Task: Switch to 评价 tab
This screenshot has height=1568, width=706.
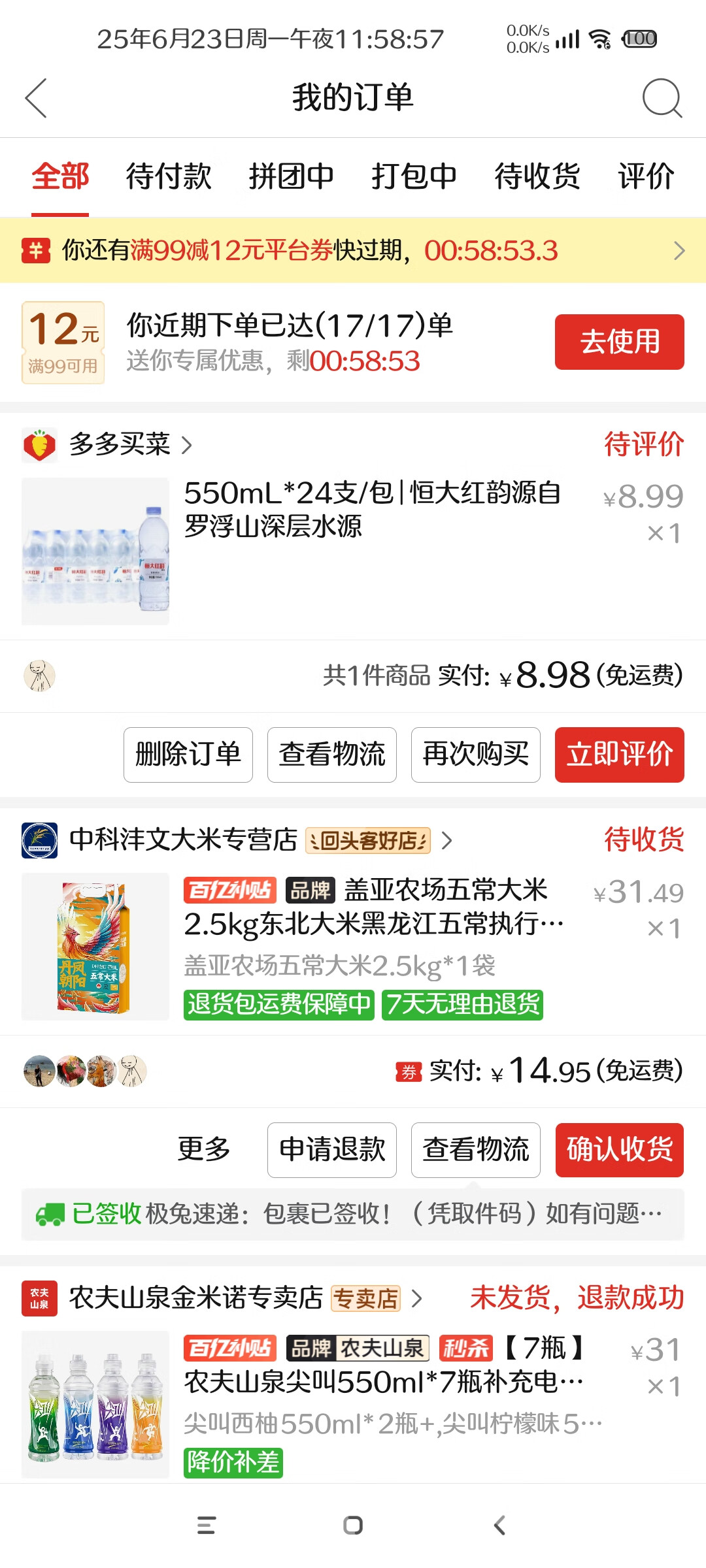Action: [x=646, y=176]
